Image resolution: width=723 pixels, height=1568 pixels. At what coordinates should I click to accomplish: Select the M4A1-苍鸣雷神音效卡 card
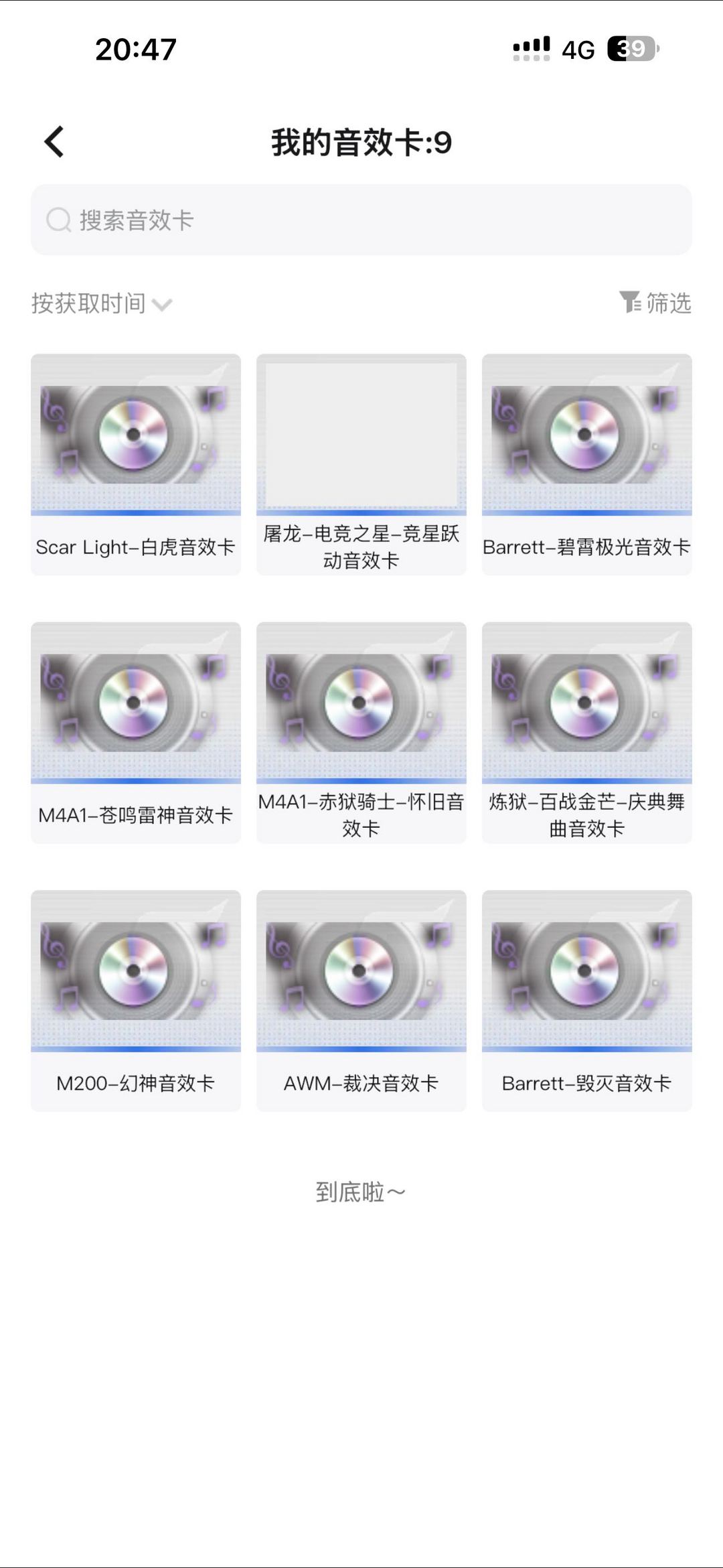[x=135, y=730]
